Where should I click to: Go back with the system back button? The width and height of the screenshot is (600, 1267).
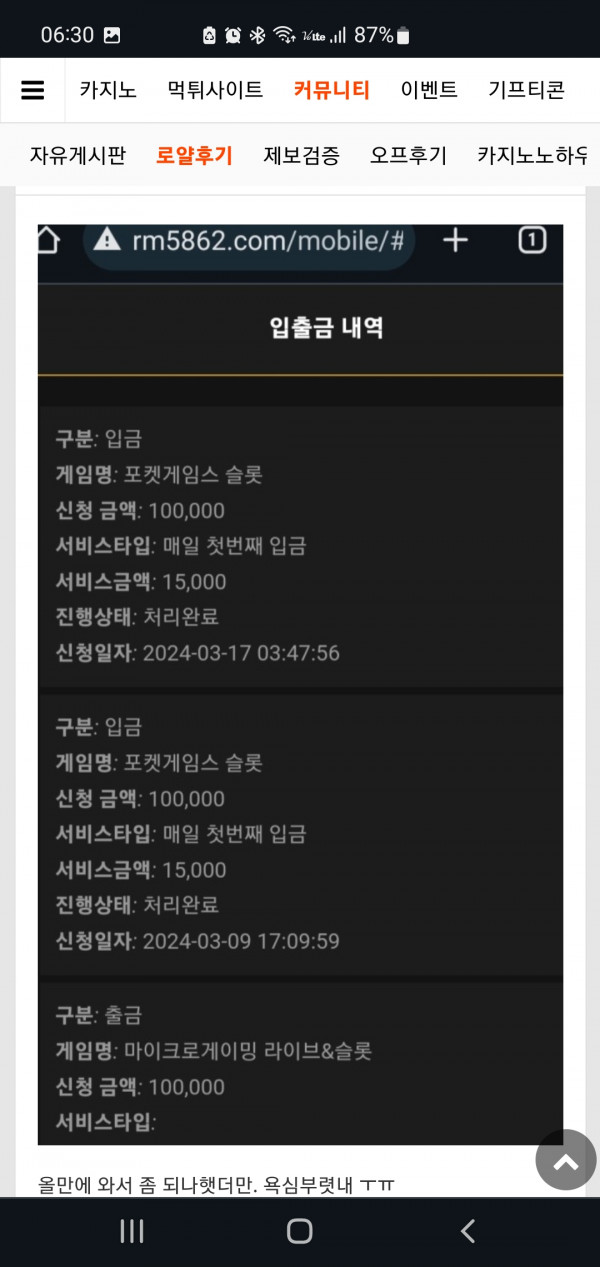click(x=467, y=1231)
